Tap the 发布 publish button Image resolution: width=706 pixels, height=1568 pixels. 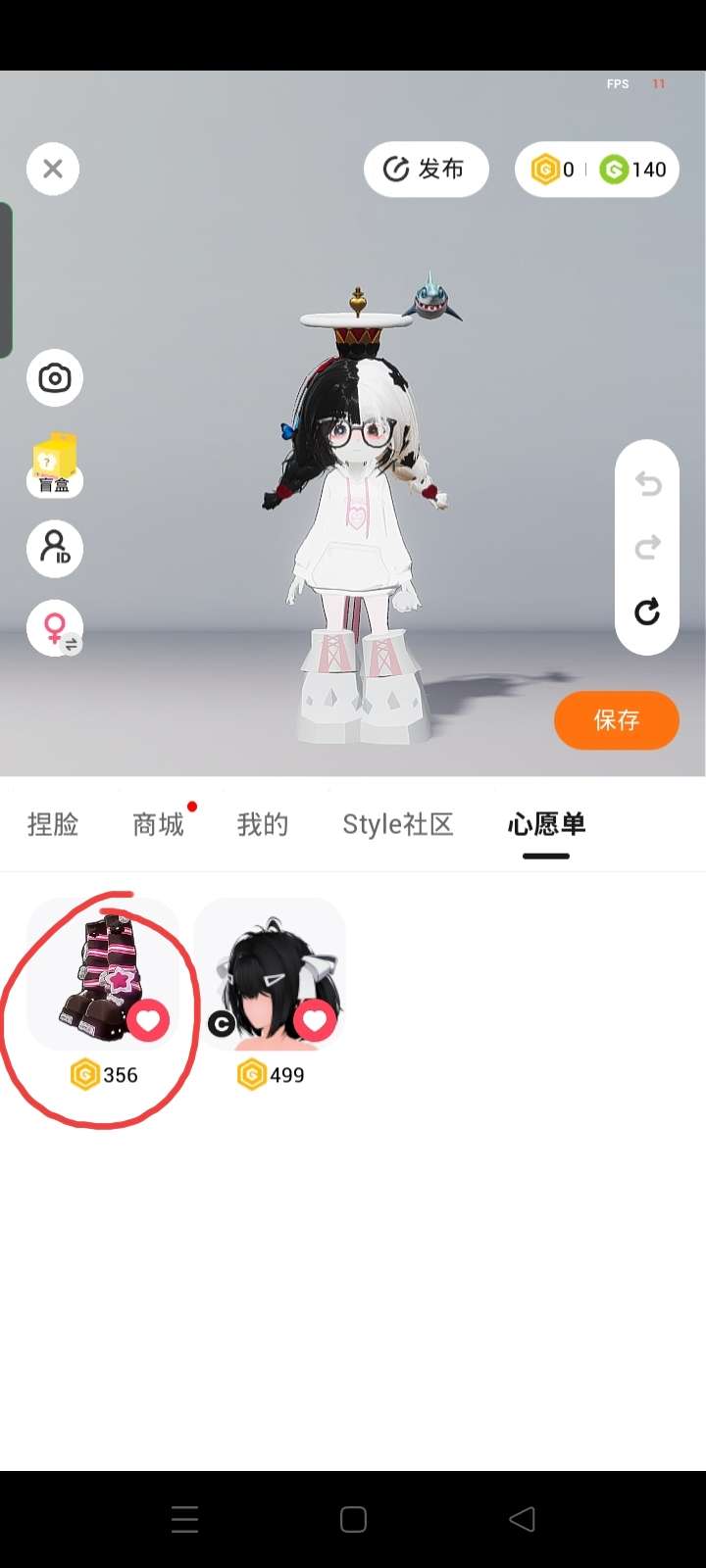coord(426,170)
